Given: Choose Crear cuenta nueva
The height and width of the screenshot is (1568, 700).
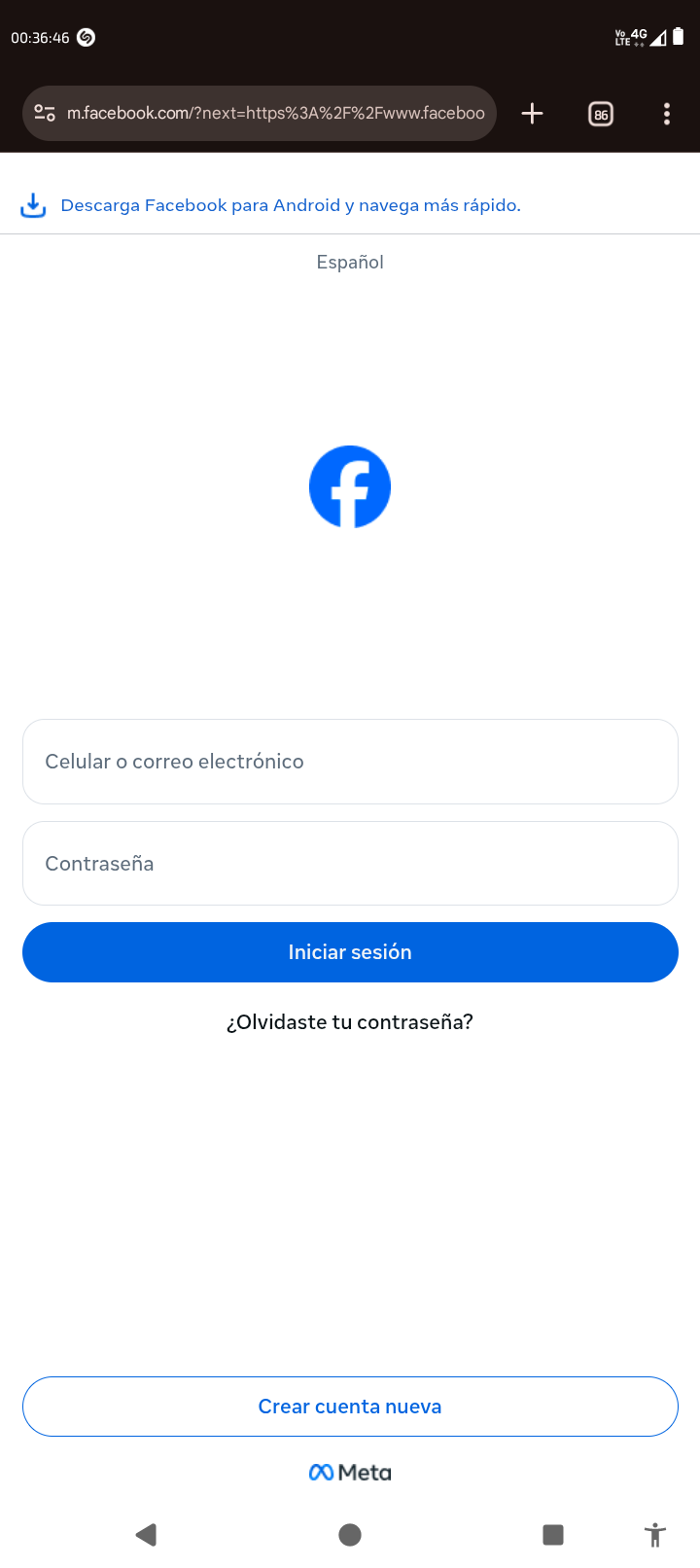Looking at the screenshot, I should pos(350,1407).
